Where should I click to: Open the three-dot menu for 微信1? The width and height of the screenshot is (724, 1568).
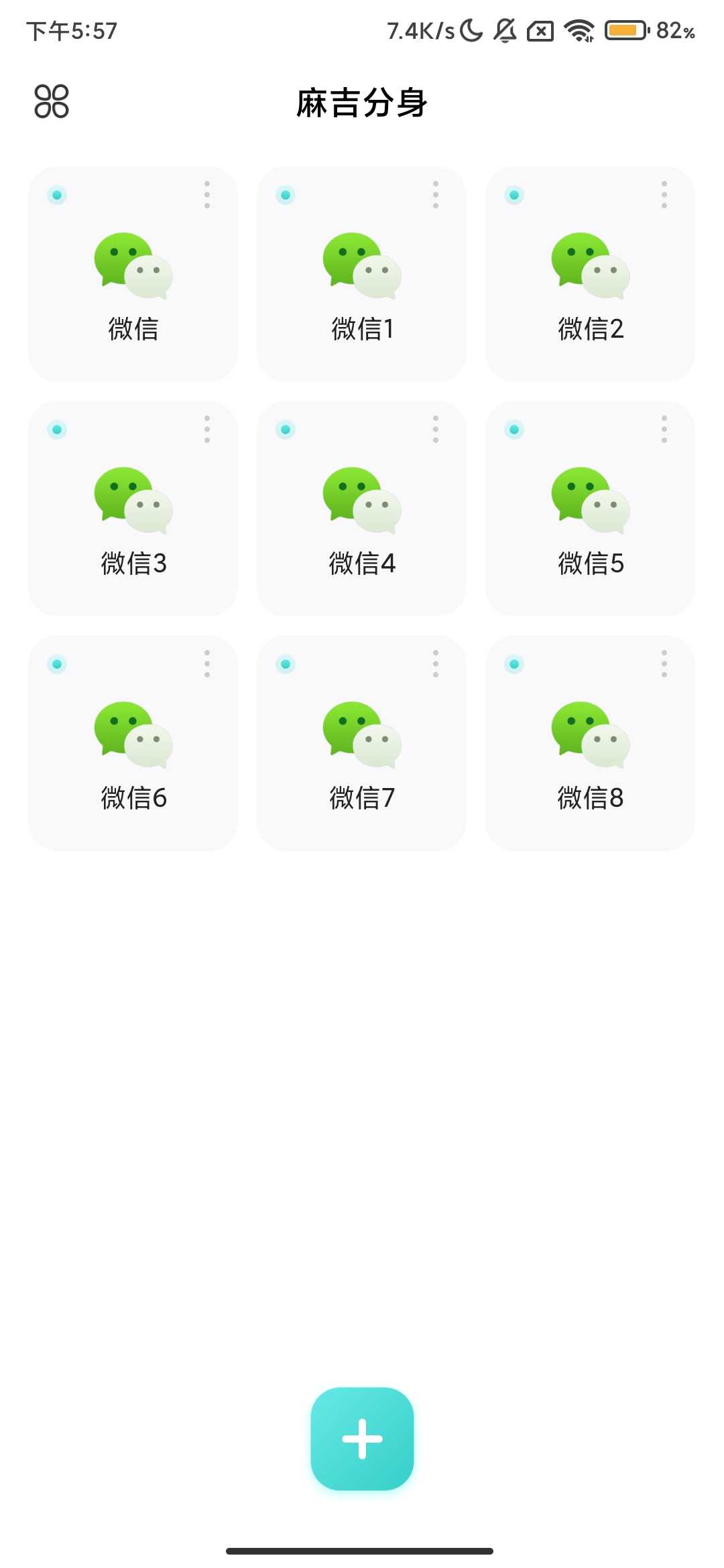click(x=435, y=195)
